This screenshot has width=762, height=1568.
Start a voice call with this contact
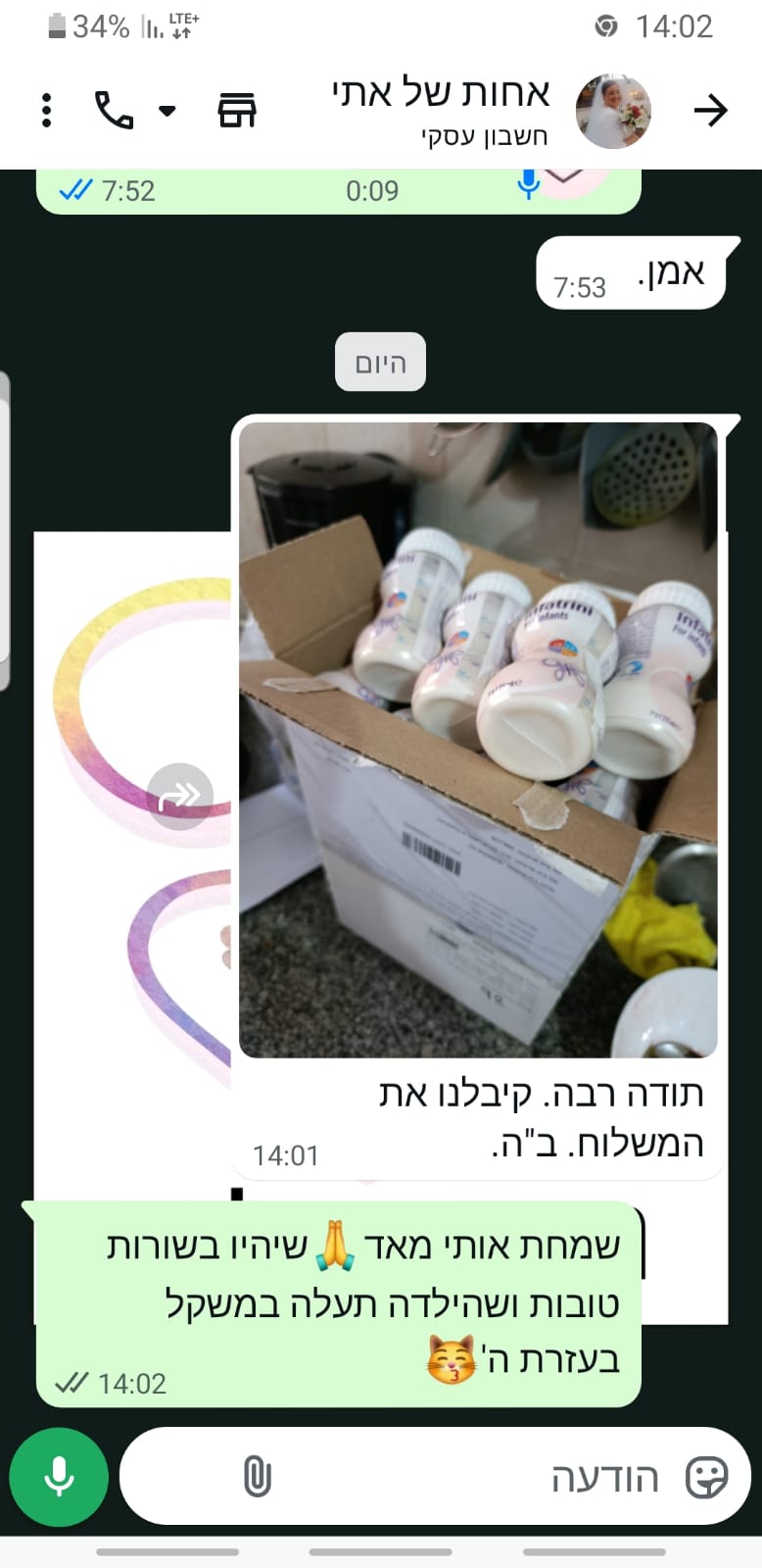click(x=114, y=111)
